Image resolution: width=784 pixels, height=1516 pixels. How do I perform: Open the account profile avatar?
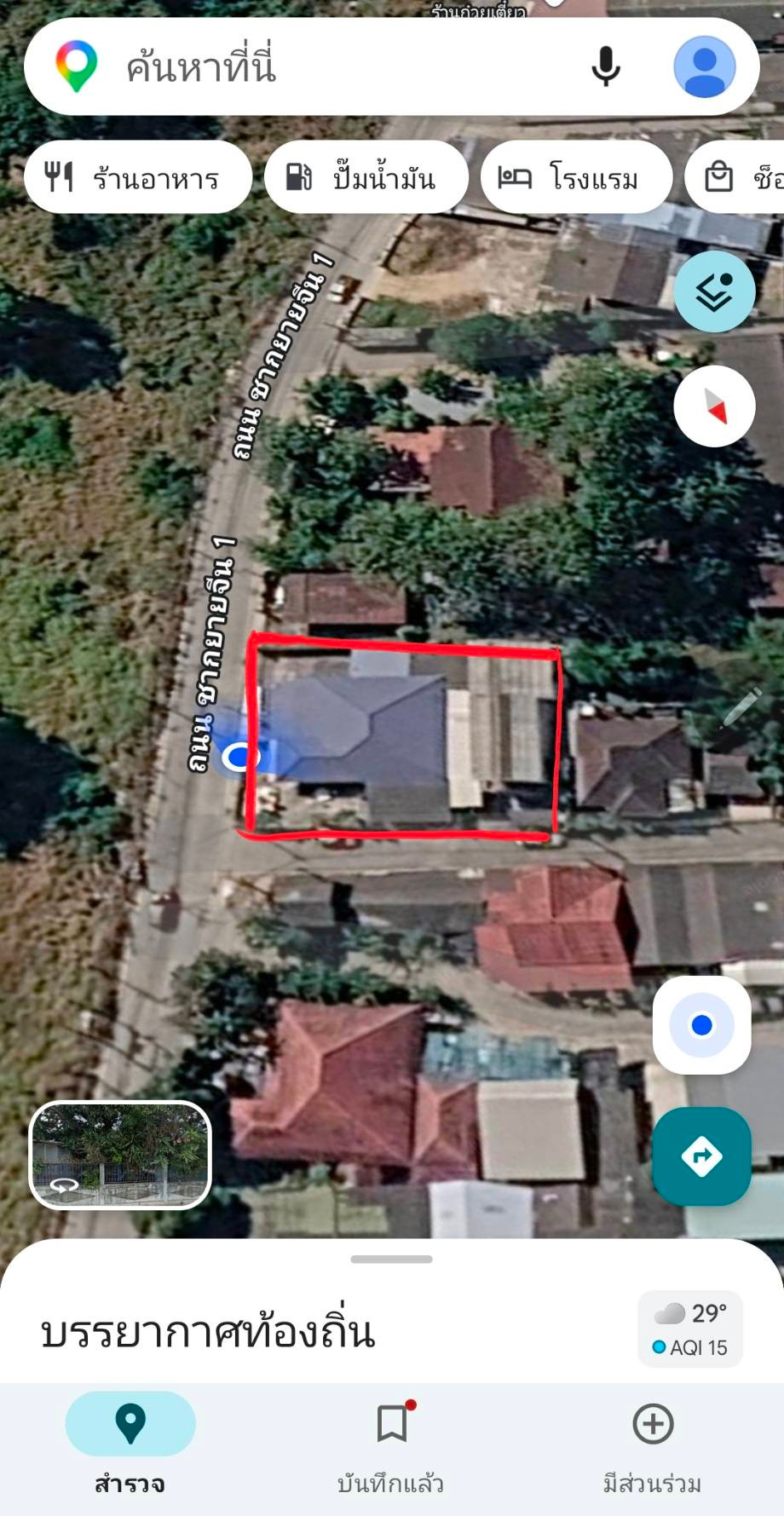coord(705,66)
